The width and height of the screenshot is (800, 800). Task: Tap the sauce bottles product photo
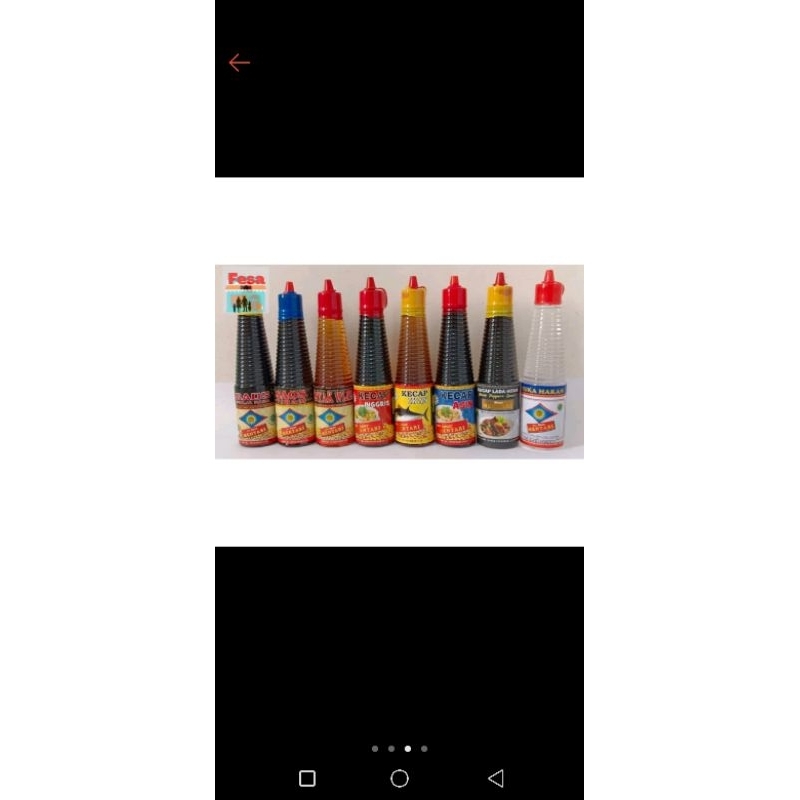pos(399,361)
